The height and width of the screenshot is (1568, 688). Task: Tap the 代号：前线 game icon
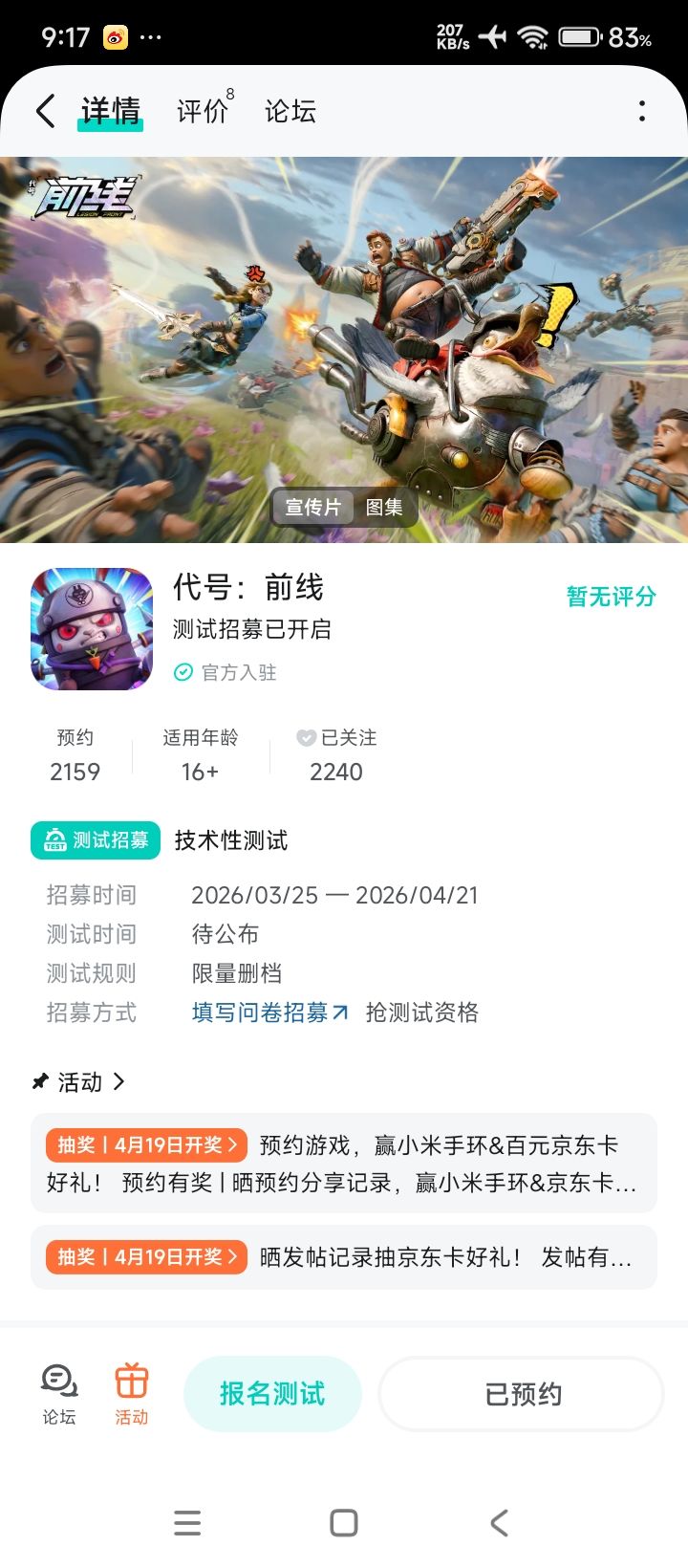click(91, 628)
